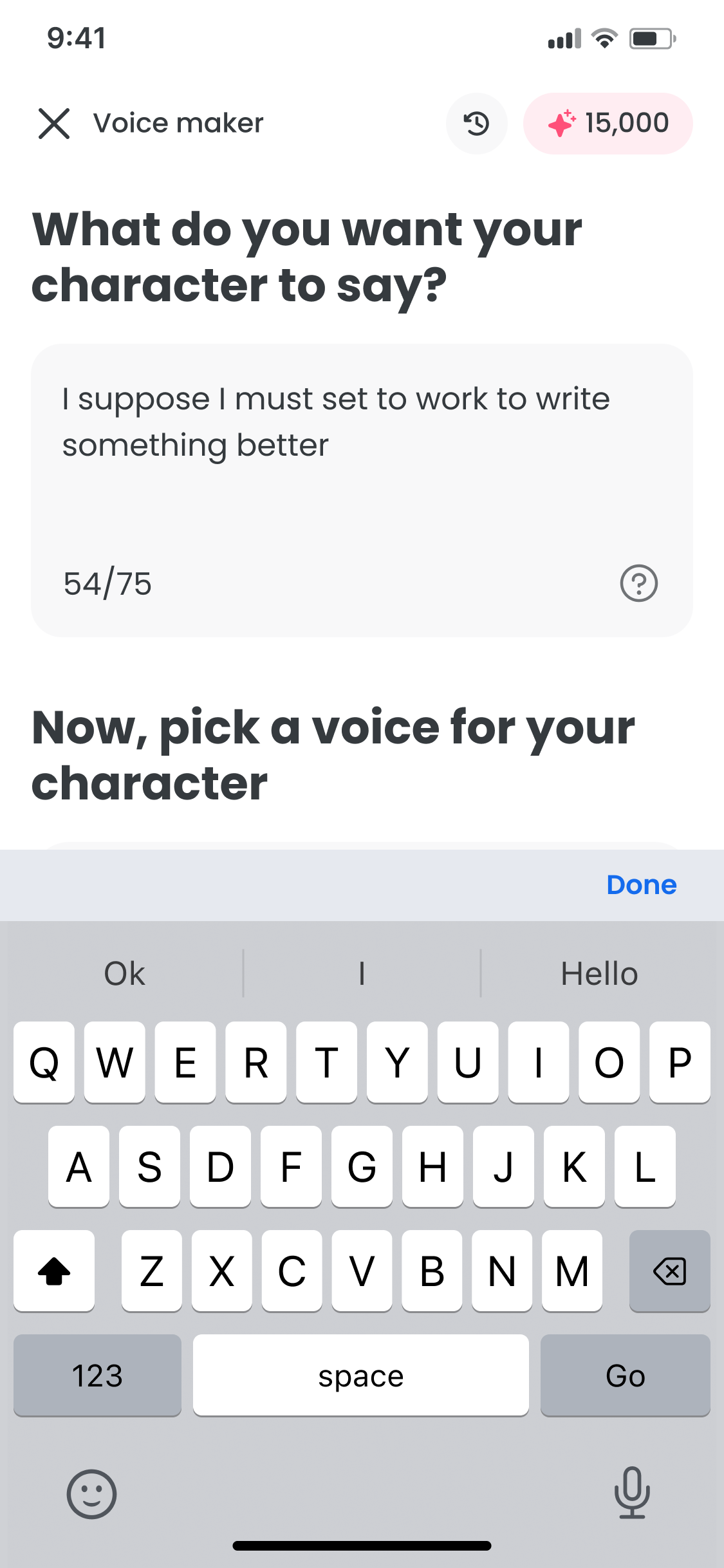Tap the space bar
Image resolution: width=724 pixels, height=1568 pixels.
[360, 1376]
